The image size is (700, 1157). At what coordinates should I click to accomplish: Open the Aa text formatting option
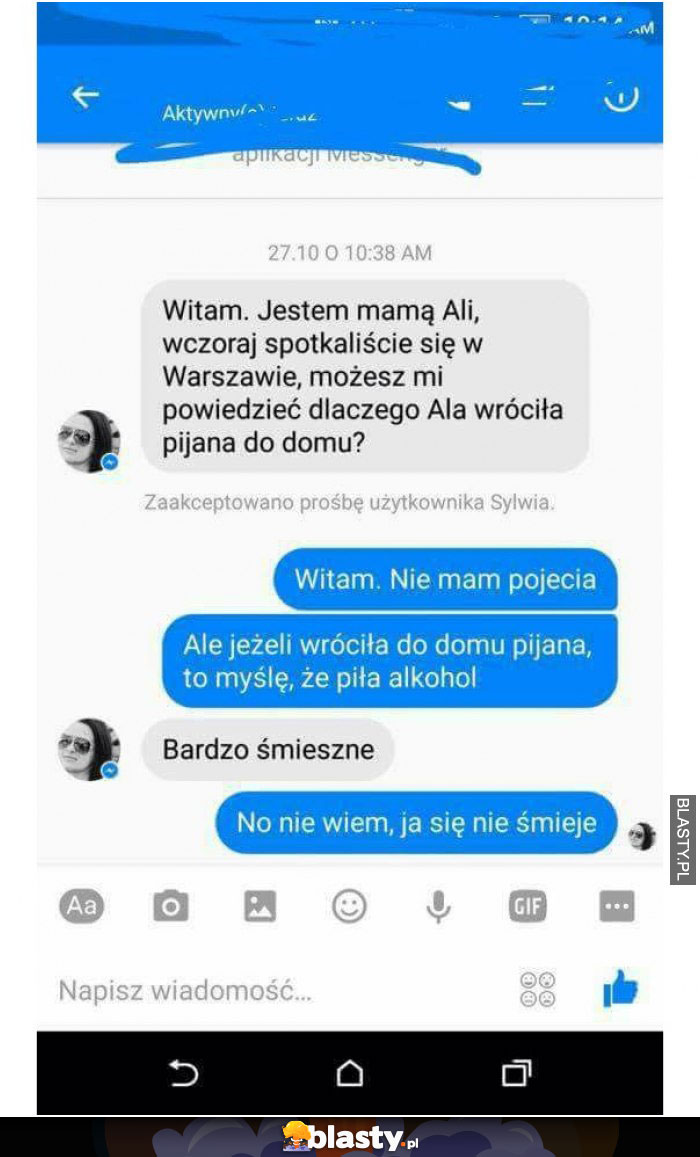(x=81, y=906)
